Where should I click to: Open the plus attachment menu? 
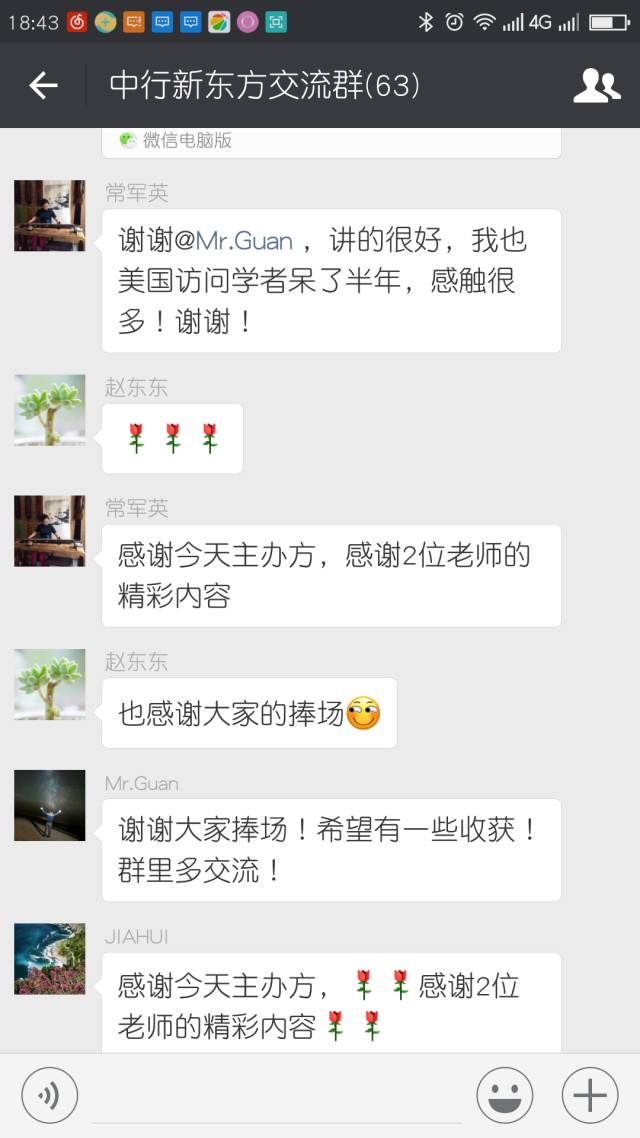pos(590,1096)
